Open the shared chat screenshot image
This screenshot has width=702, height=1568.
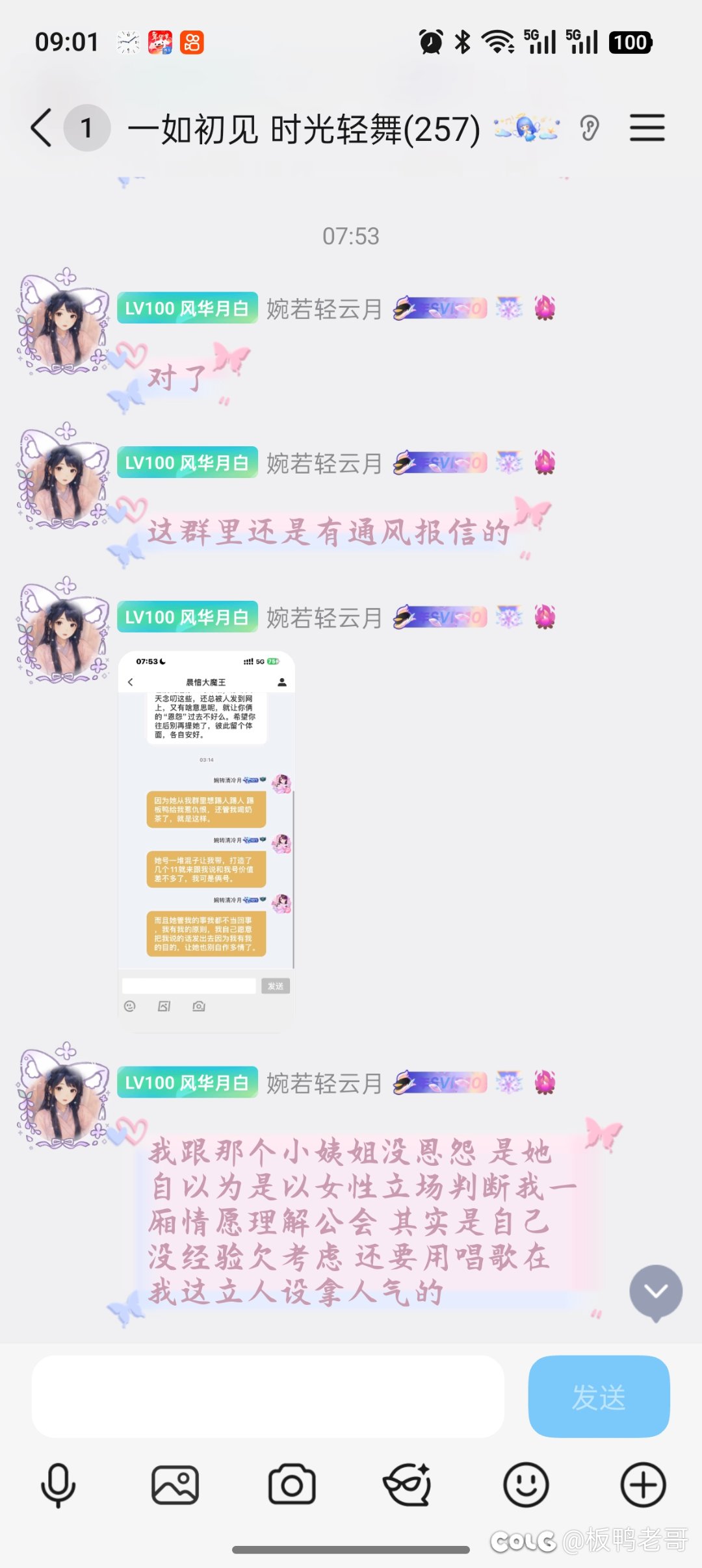[206, 841]
